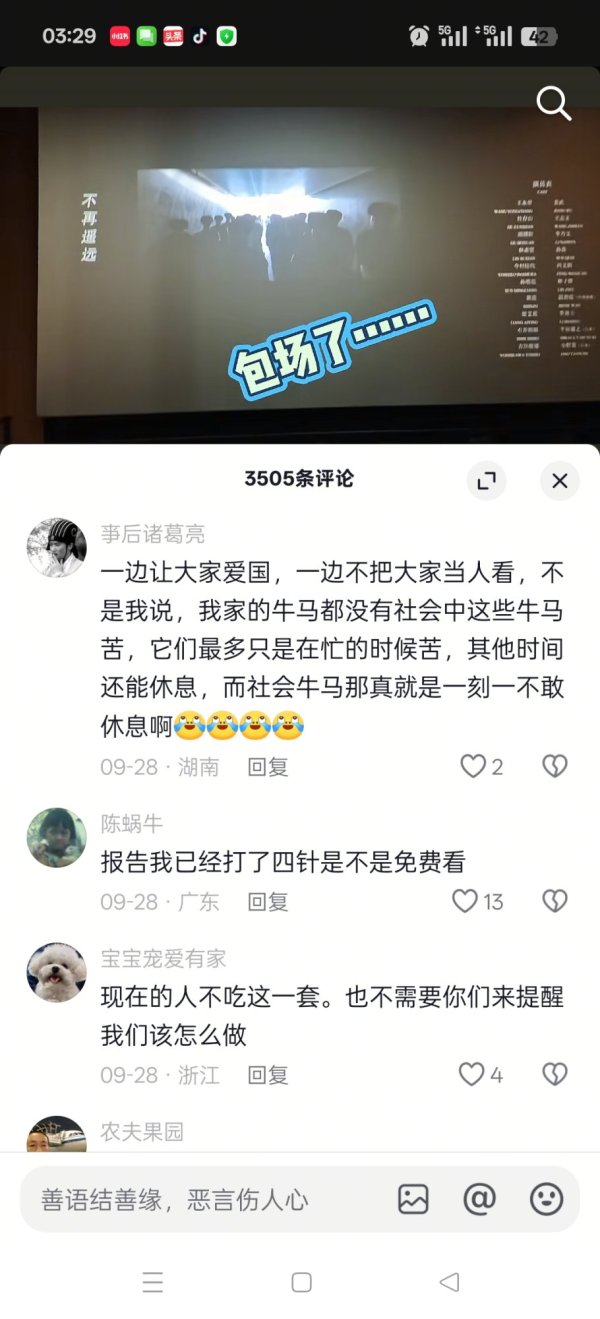Go back with system back button

point(449,1282)
